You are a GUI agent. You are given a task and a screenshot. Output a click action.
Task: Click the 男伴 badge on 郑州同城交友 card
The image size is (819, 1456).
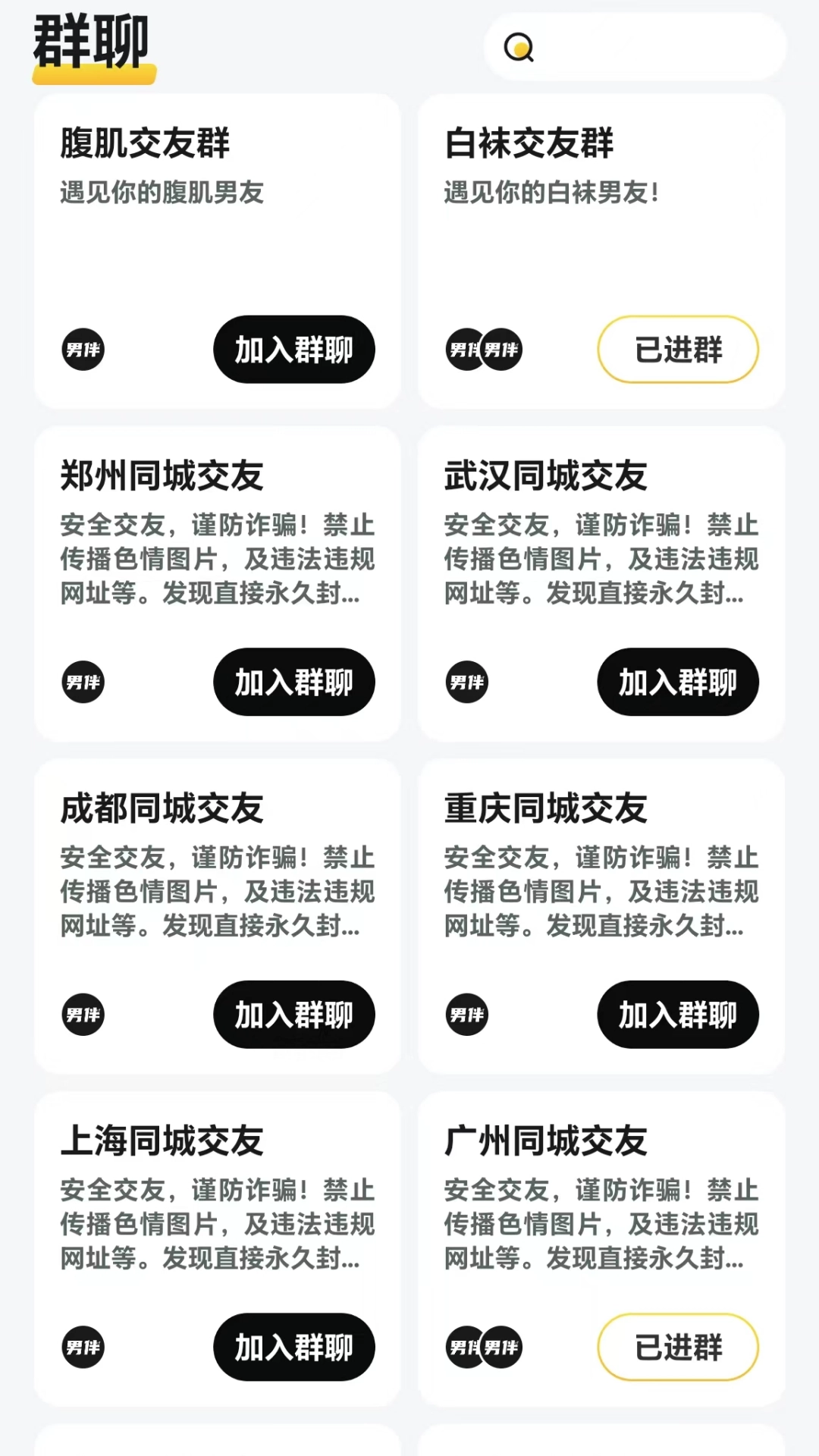point(83,682)
